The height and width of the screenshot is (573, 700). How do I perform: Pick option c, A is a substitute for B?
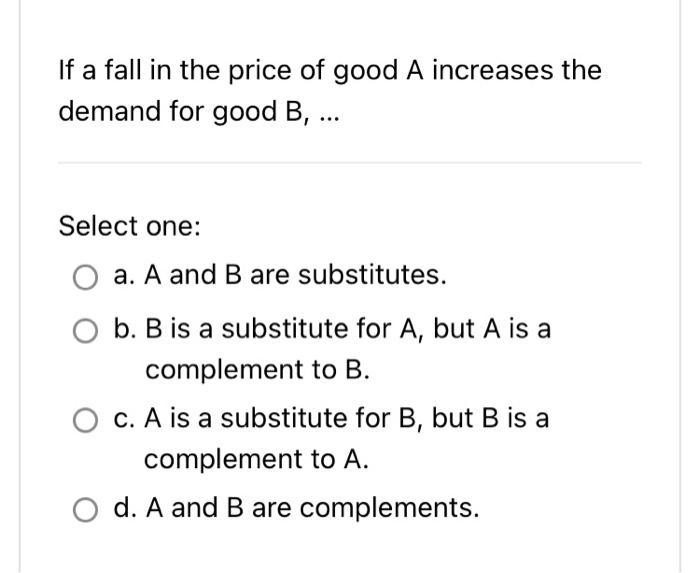[86, 420]
